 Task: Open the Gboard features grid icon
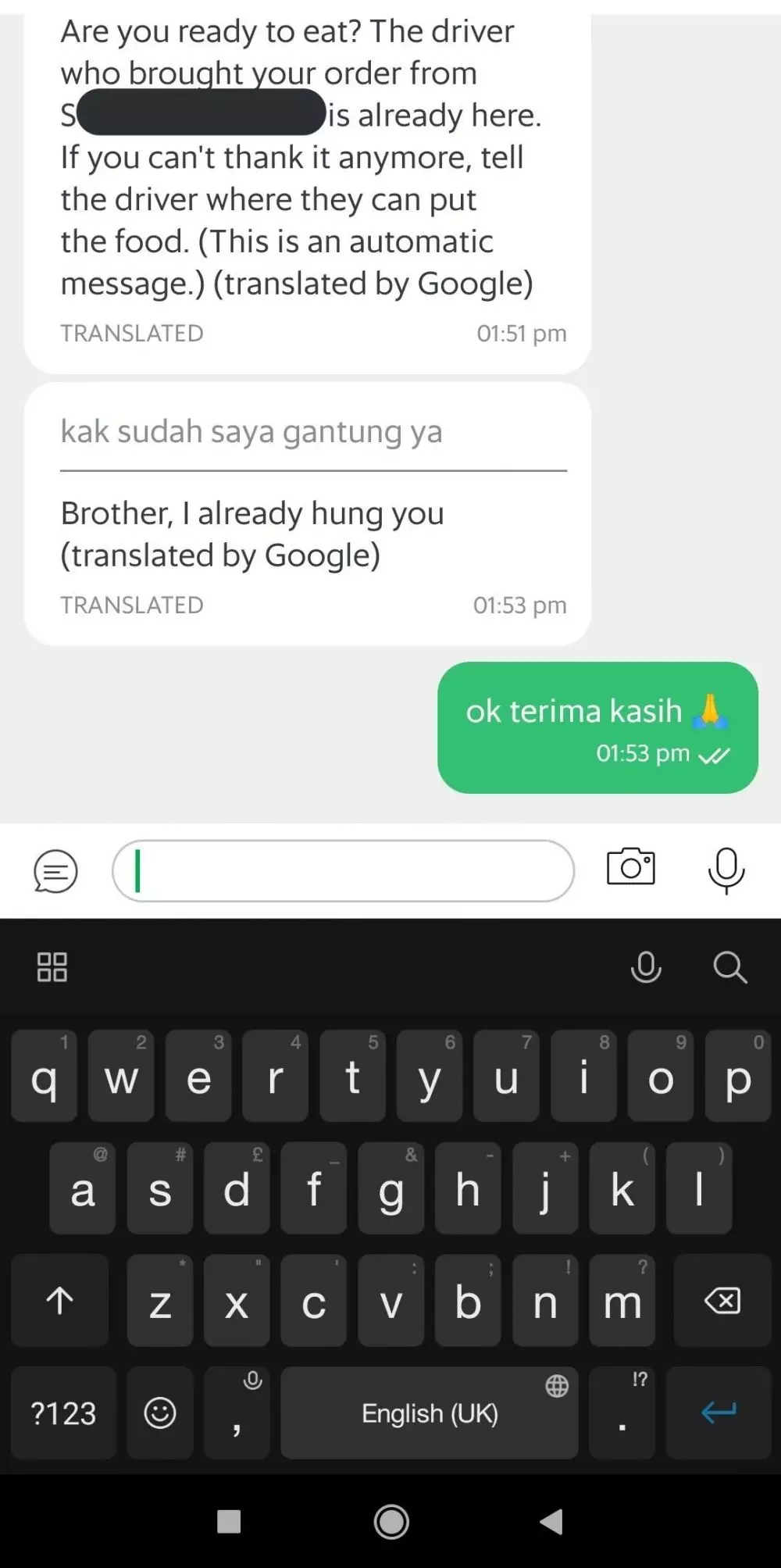point(52,967)
